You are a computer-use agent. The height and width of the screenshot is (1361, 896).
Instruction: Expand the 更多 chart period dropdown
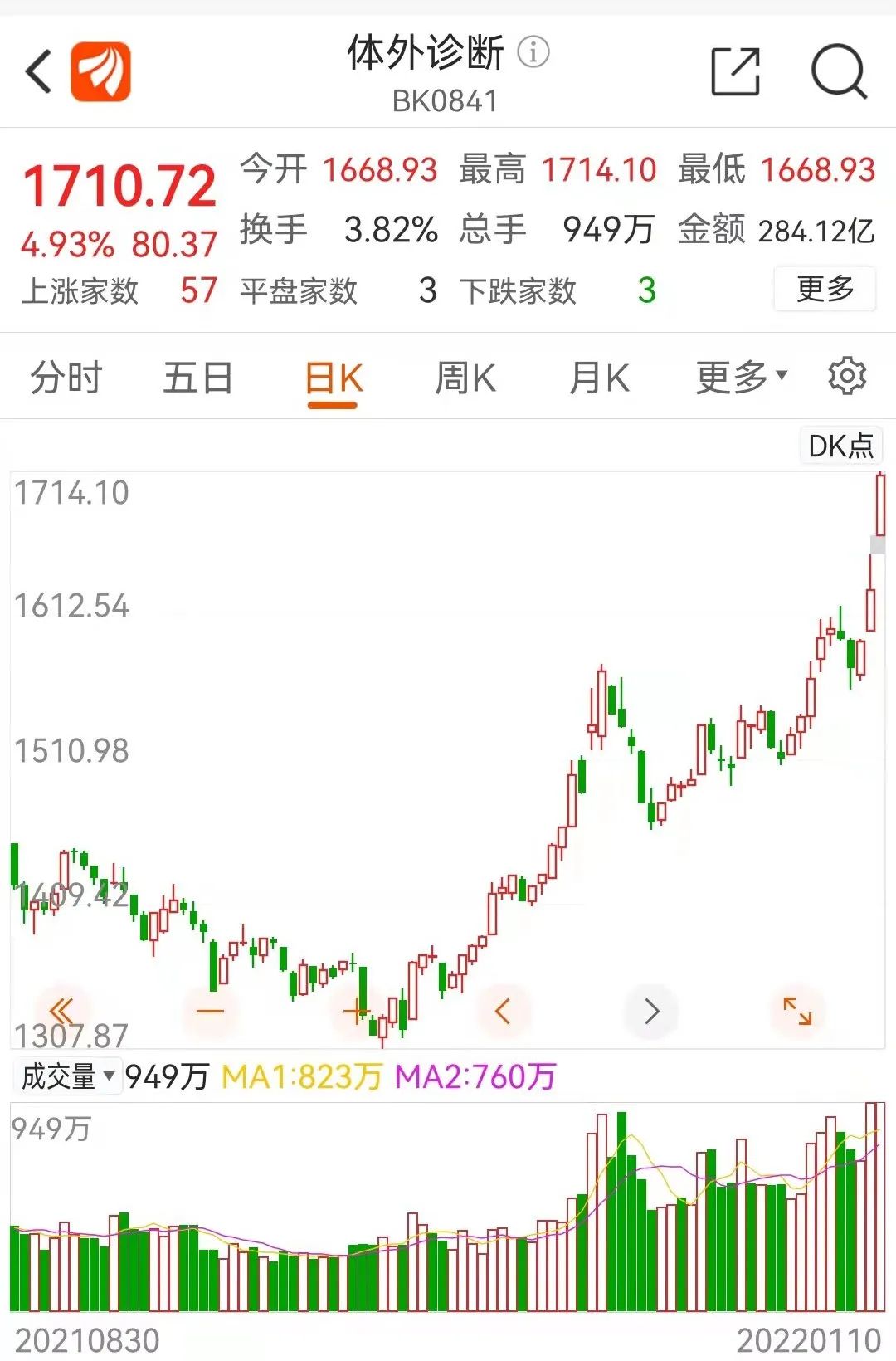point(741,378)
